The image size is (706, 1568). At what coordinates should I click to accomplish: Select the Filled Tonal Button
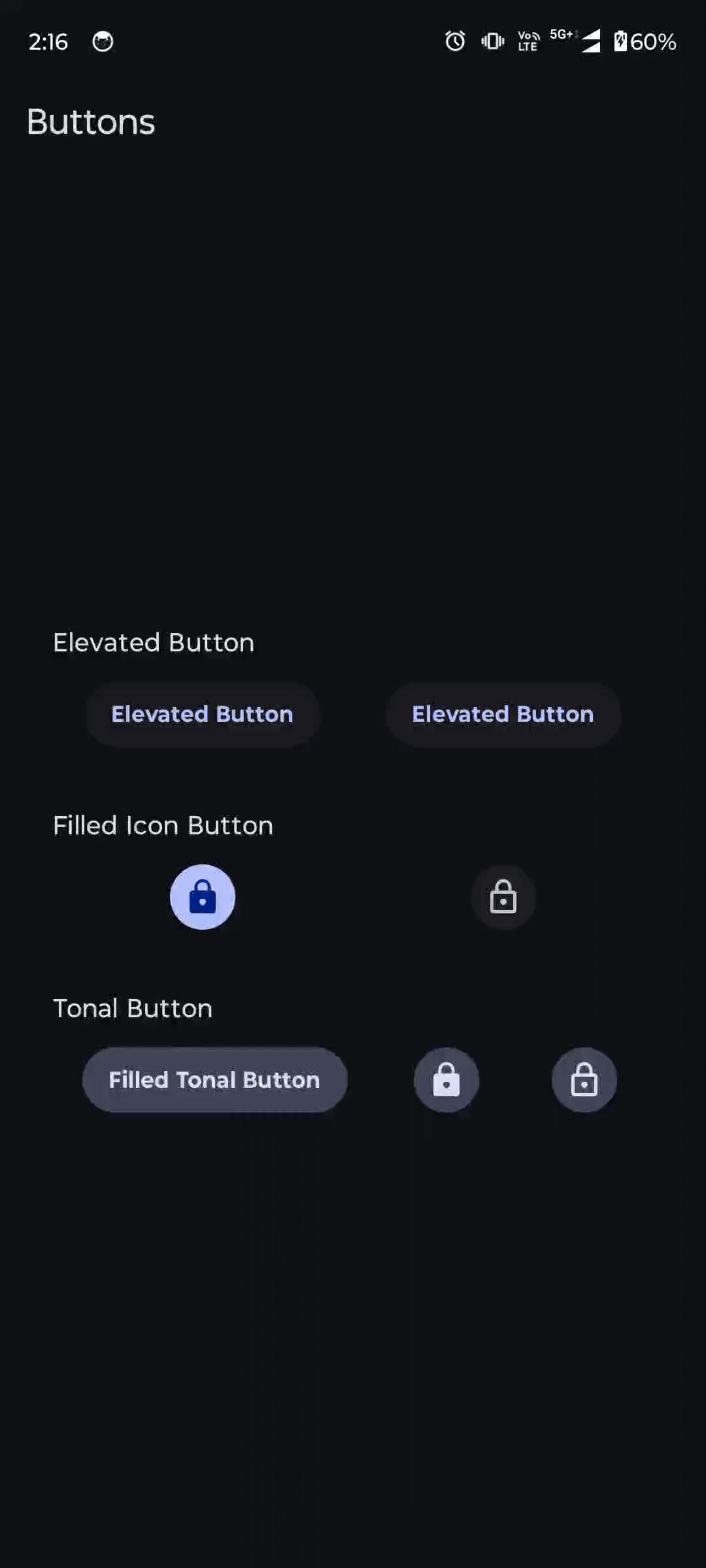(x=214, y=1080)
